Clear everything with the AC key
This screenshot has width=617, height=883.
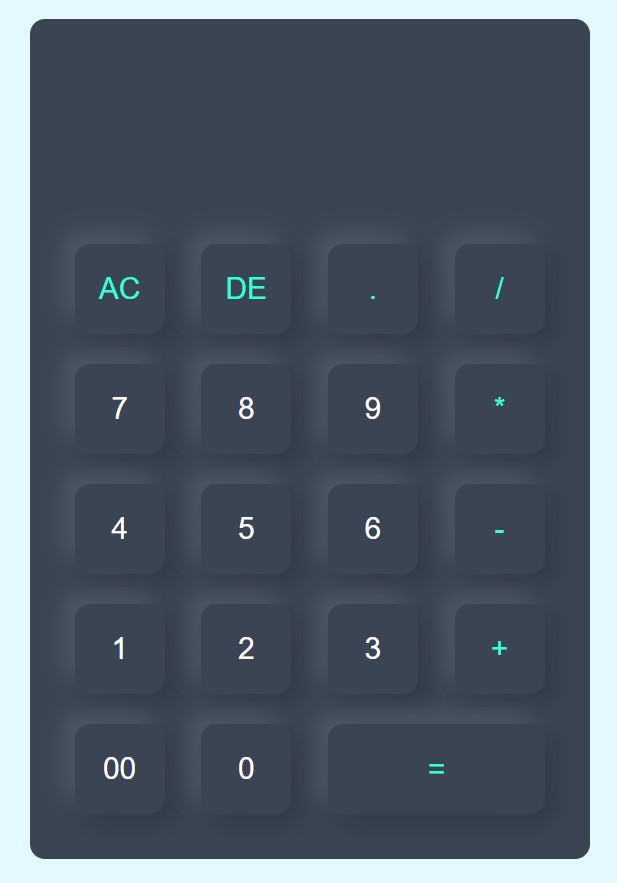(x=119, y=288)
